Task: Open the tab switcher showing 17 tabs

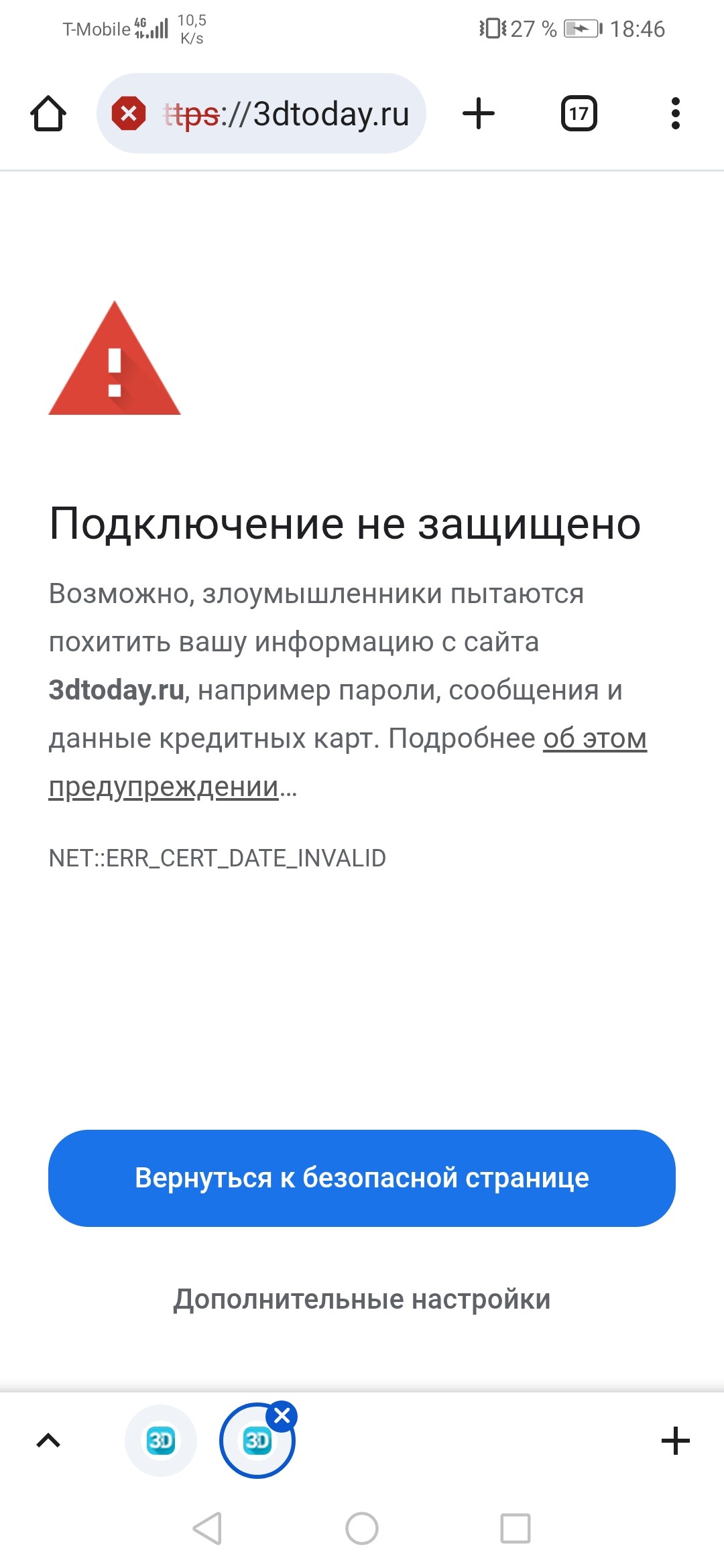Action: 579,113
